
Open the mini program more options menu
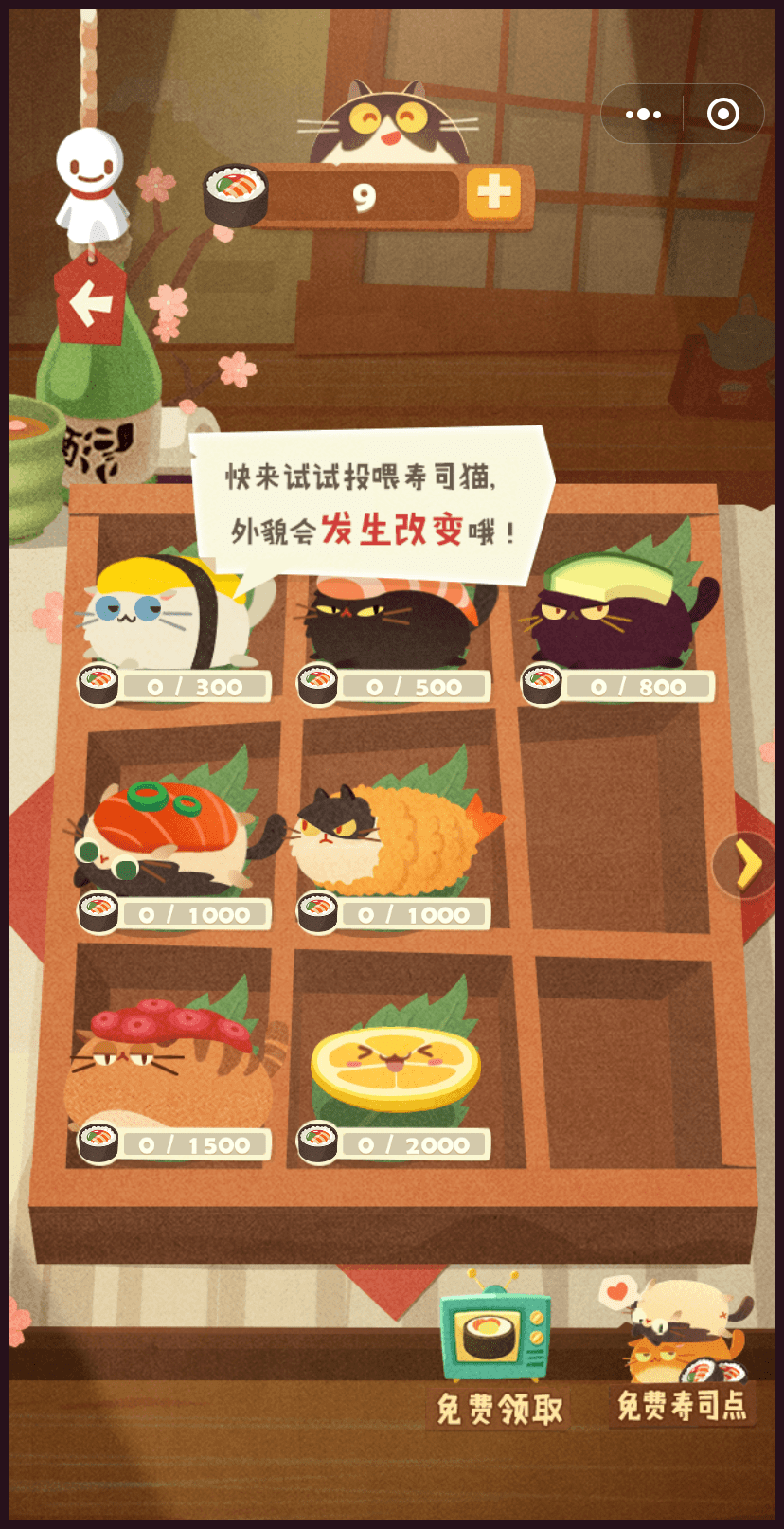pos(643,115)
